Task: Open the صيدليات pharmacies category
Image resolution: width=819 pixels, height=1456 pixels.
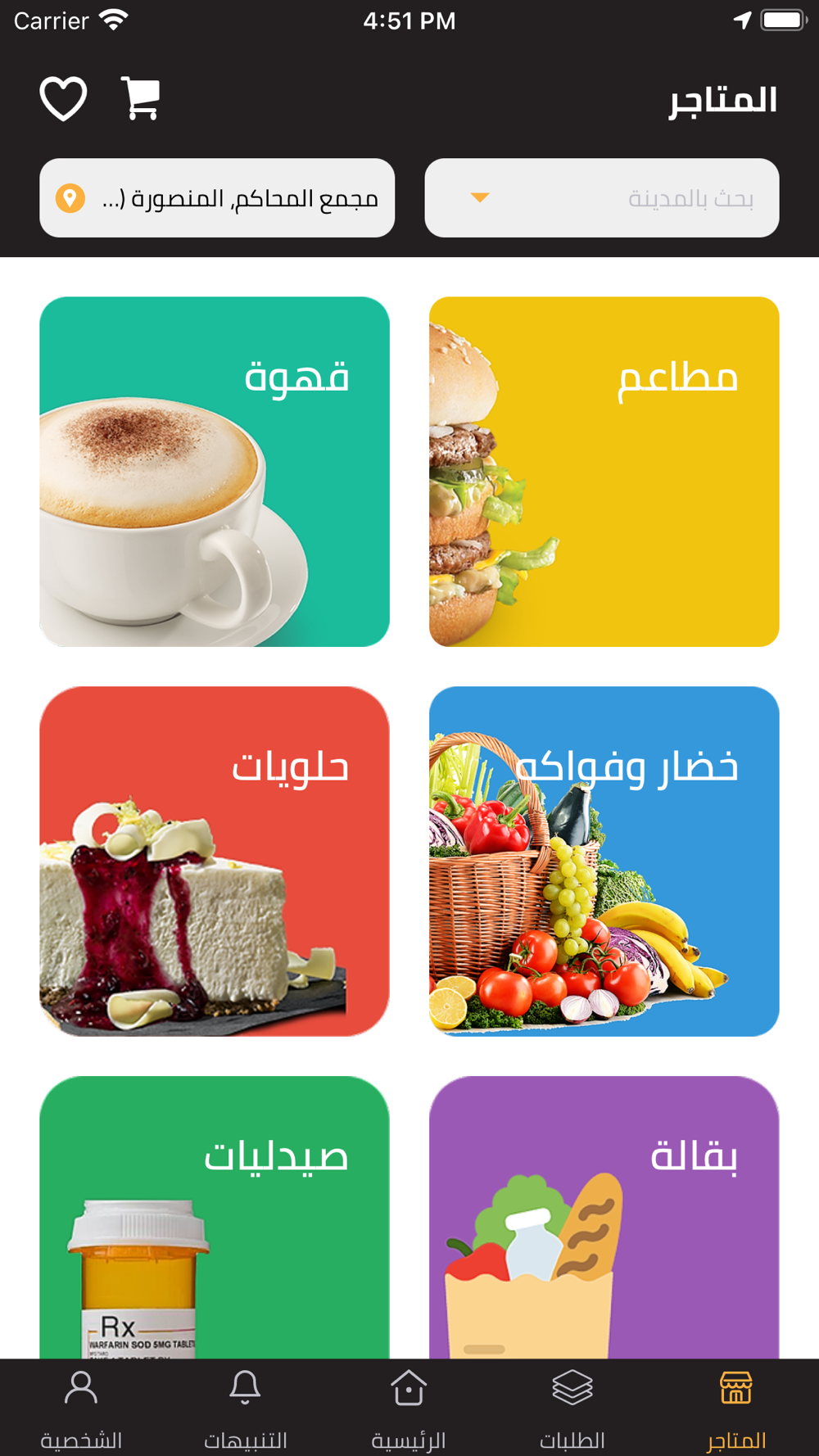Action: [215, 1218]
